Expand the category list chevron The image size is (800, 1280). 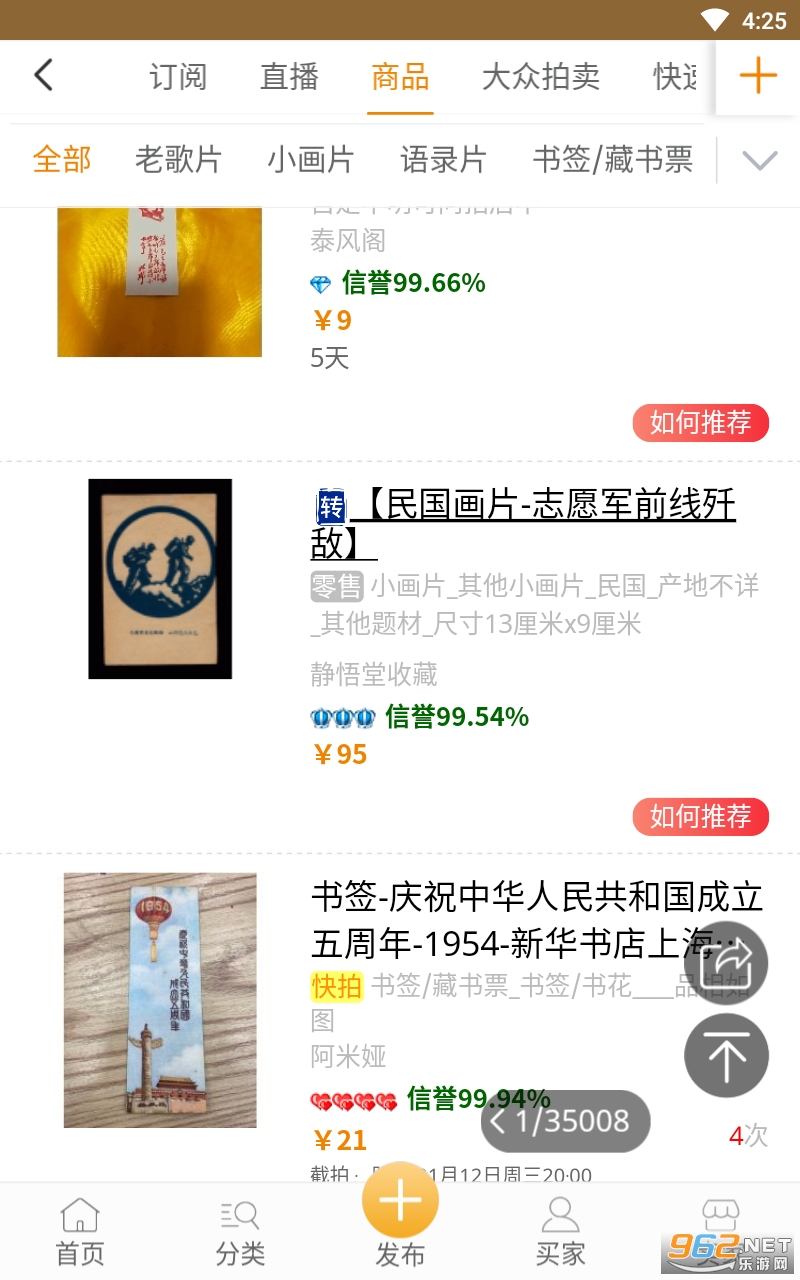pos(760,160)
